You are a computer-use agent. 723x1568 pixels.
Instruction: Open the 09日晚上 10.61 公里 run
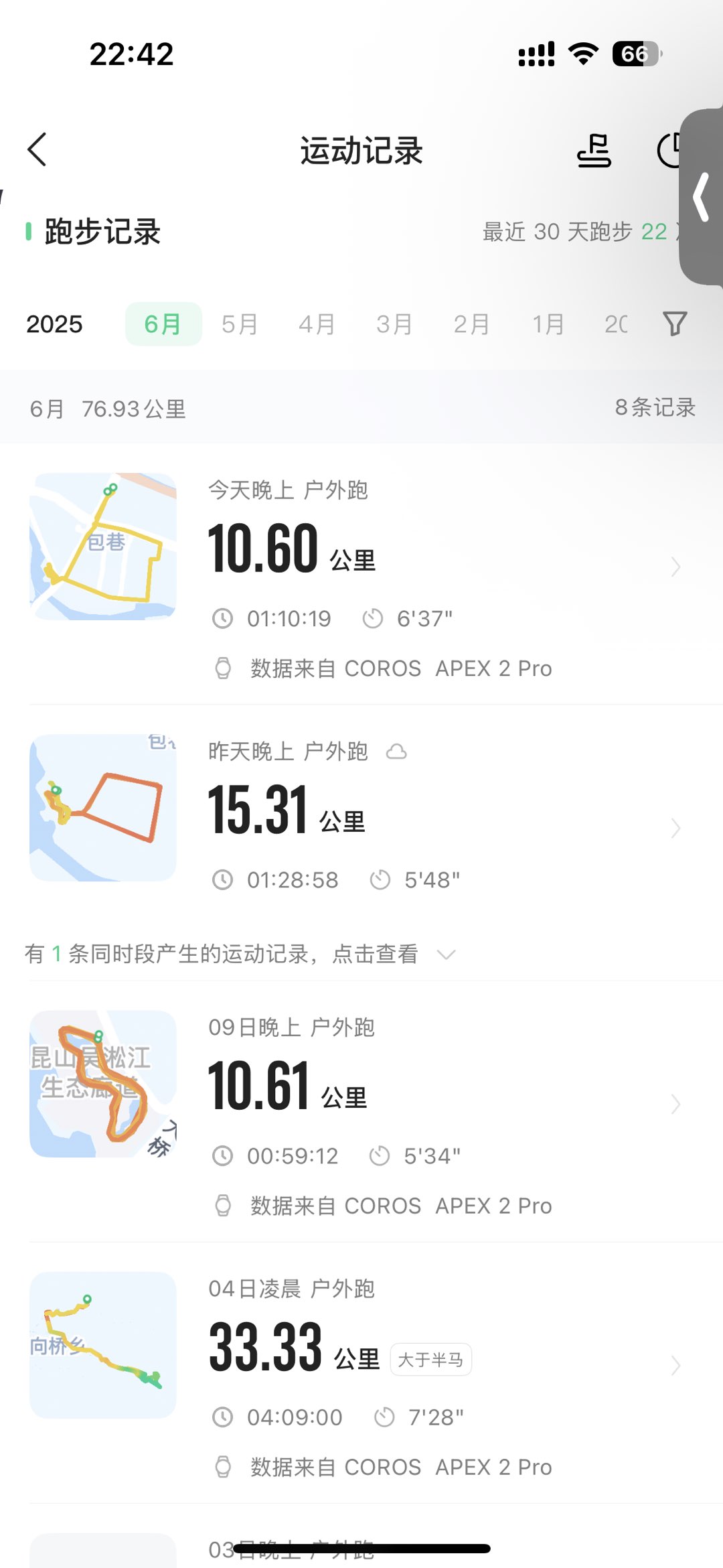tap(361, 1112)
